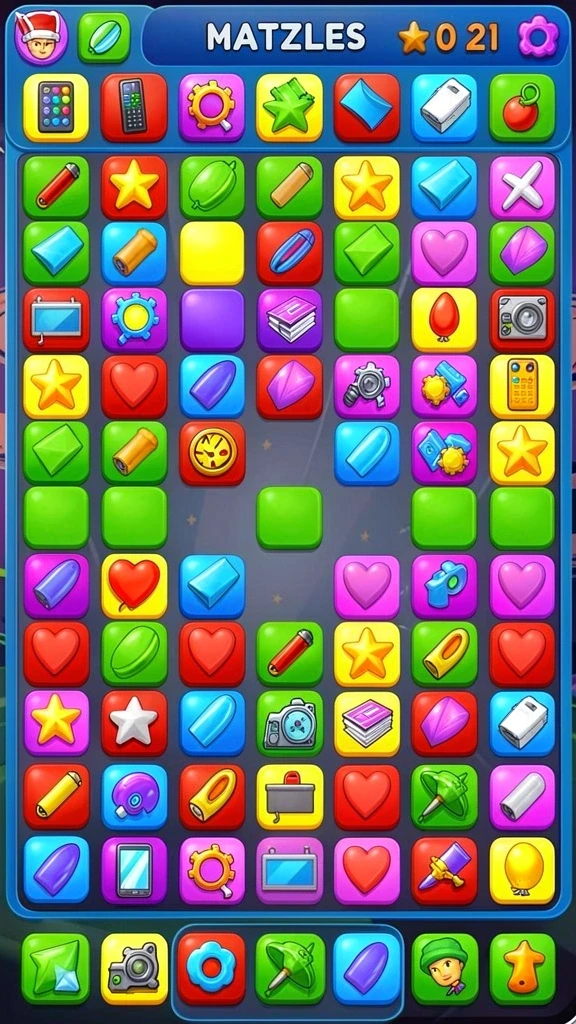Select the remote control item on red
The image size is (576, 1024).
point(134,108)
